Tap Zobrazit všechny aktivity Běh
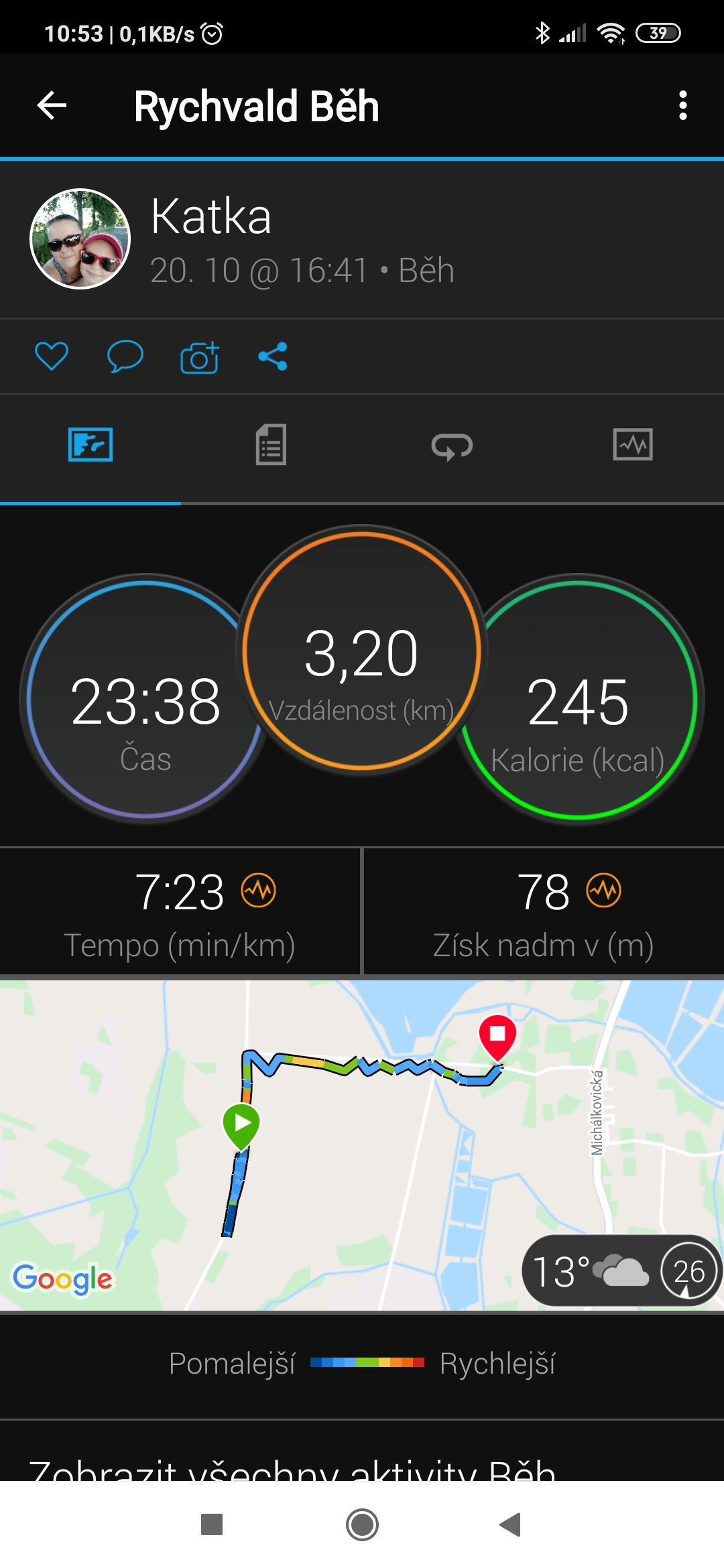Image resolution: width=724 pixels, height=1568 pixels. click(292, 1469)
